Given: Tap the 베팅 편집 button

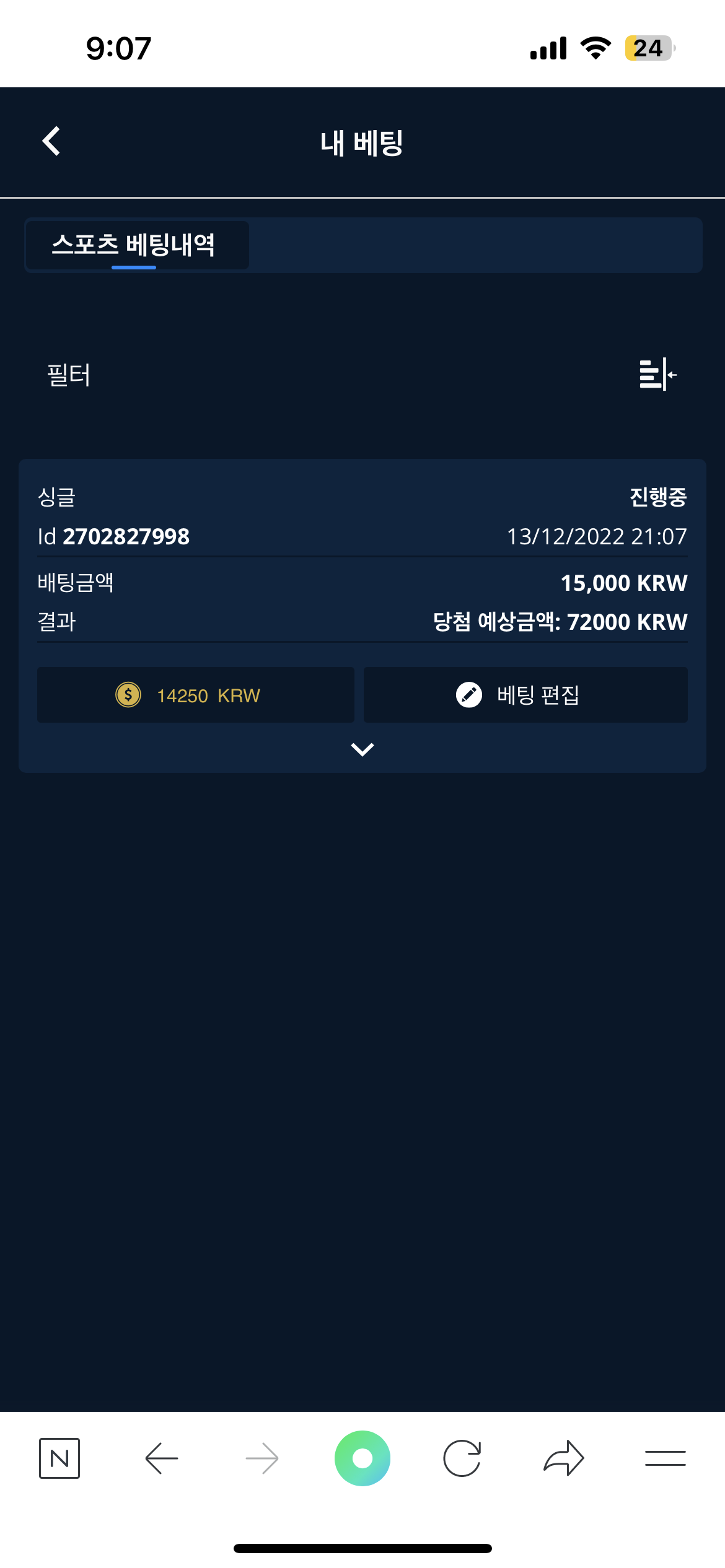Looking at the screenshot, I should [525, 695].
